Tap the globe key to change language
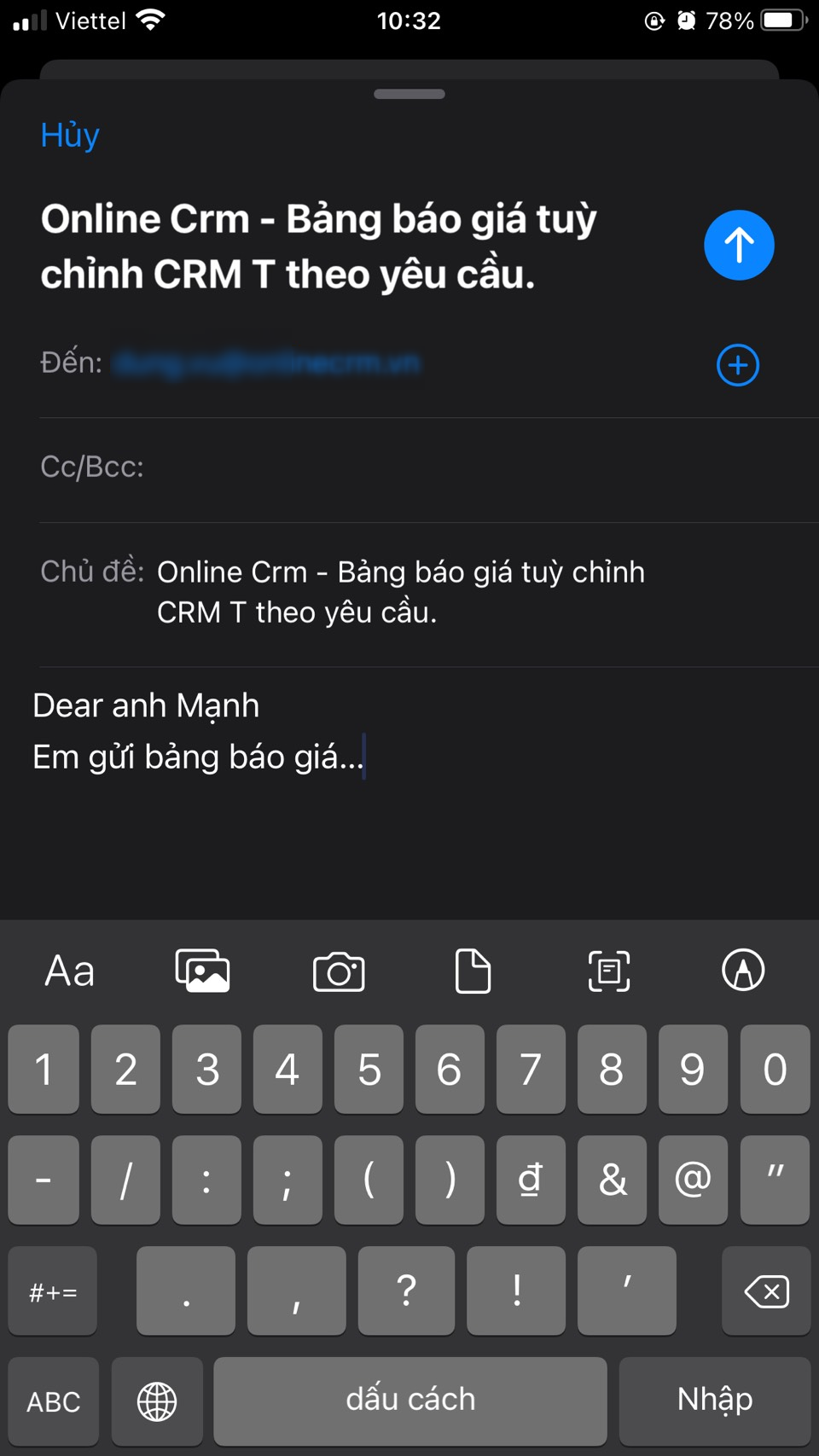The width and height of the screenshot is (819, 1456). 157,1401
